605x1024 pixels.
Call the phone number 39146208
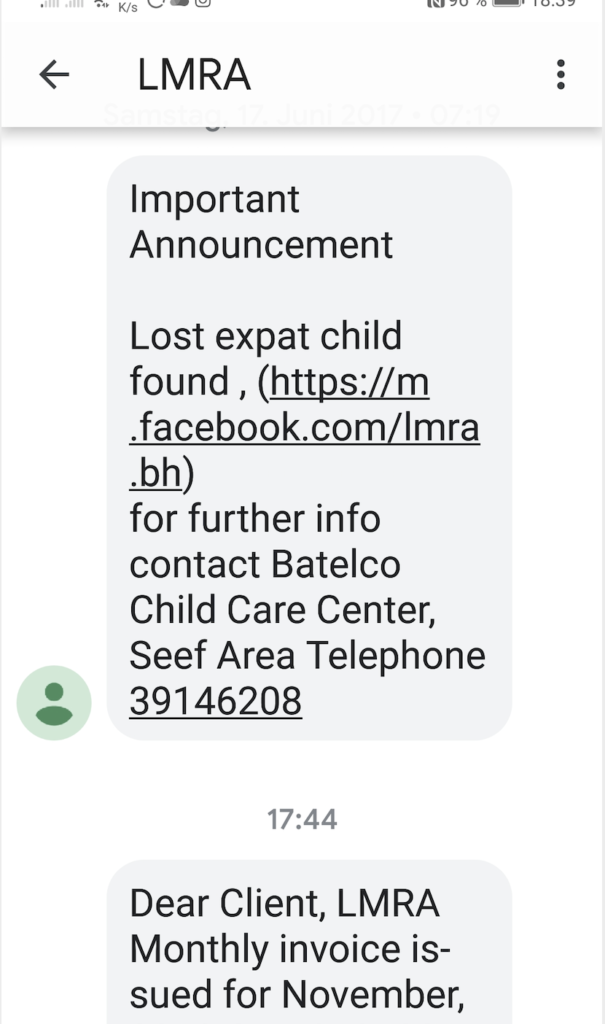pos(215,702)
